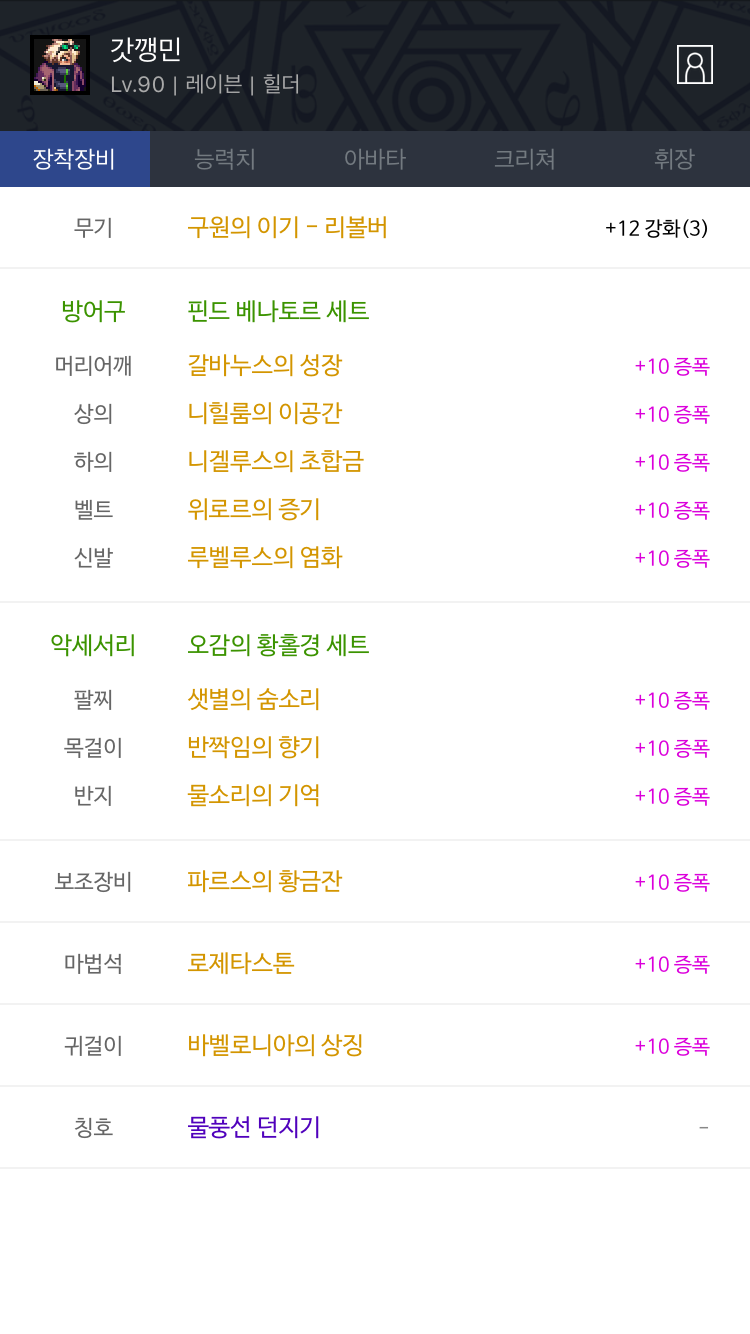Go to the 크리쳐 tab
Screen dimensions: 750x1334
click(x=525, y=159)
